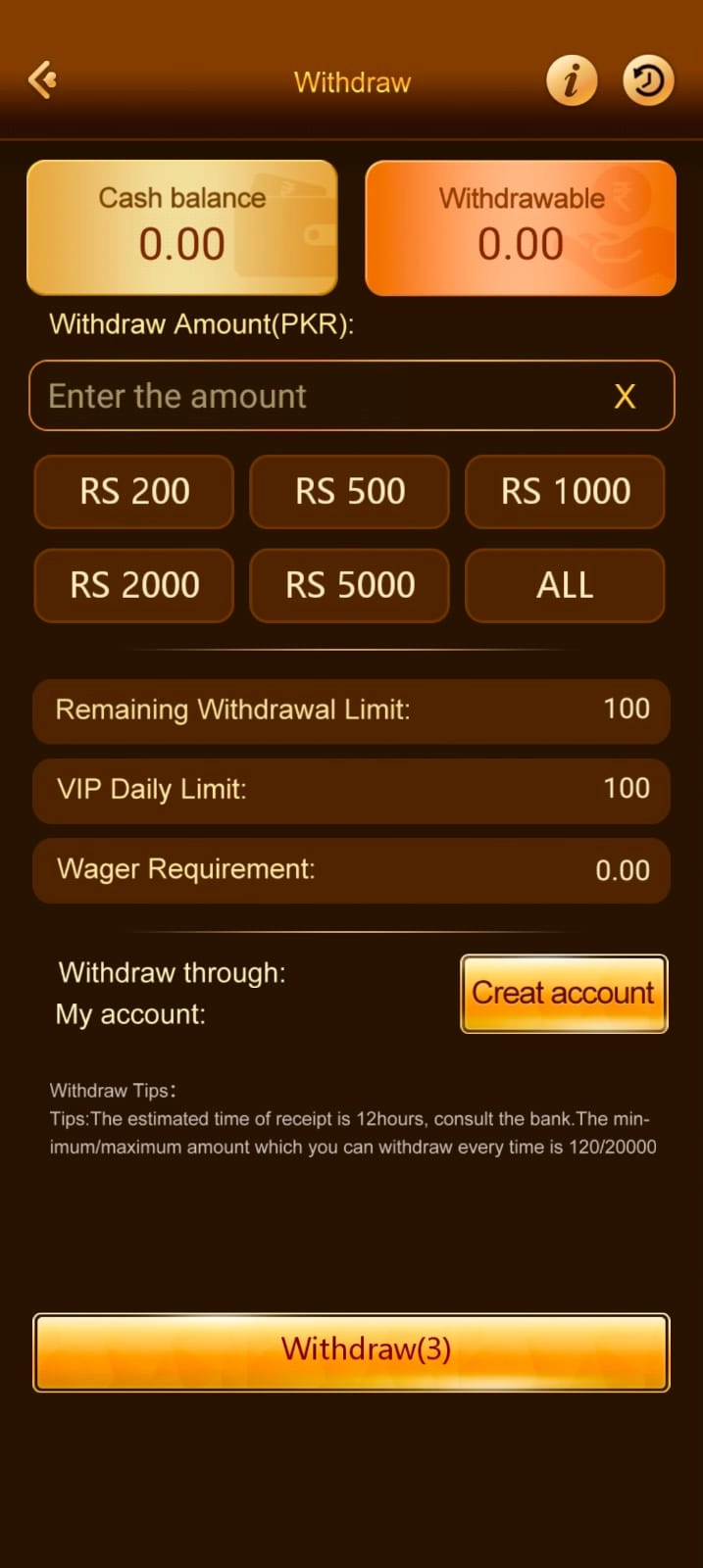Choose the RS 5000 amount

pyautogui.click(x=350, y=585)
